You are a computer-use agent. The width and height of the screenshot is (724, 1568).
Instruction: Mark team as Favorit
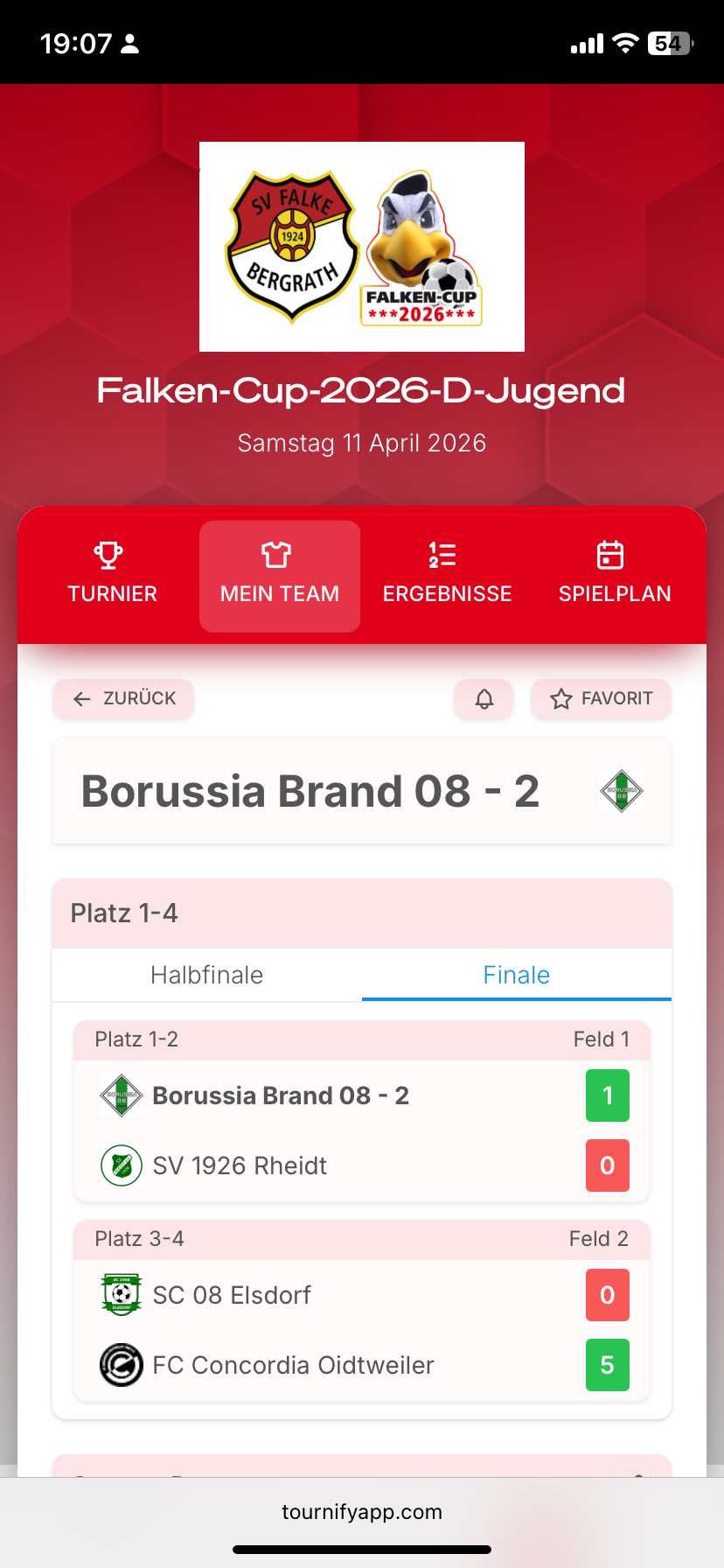click(601, 698)
